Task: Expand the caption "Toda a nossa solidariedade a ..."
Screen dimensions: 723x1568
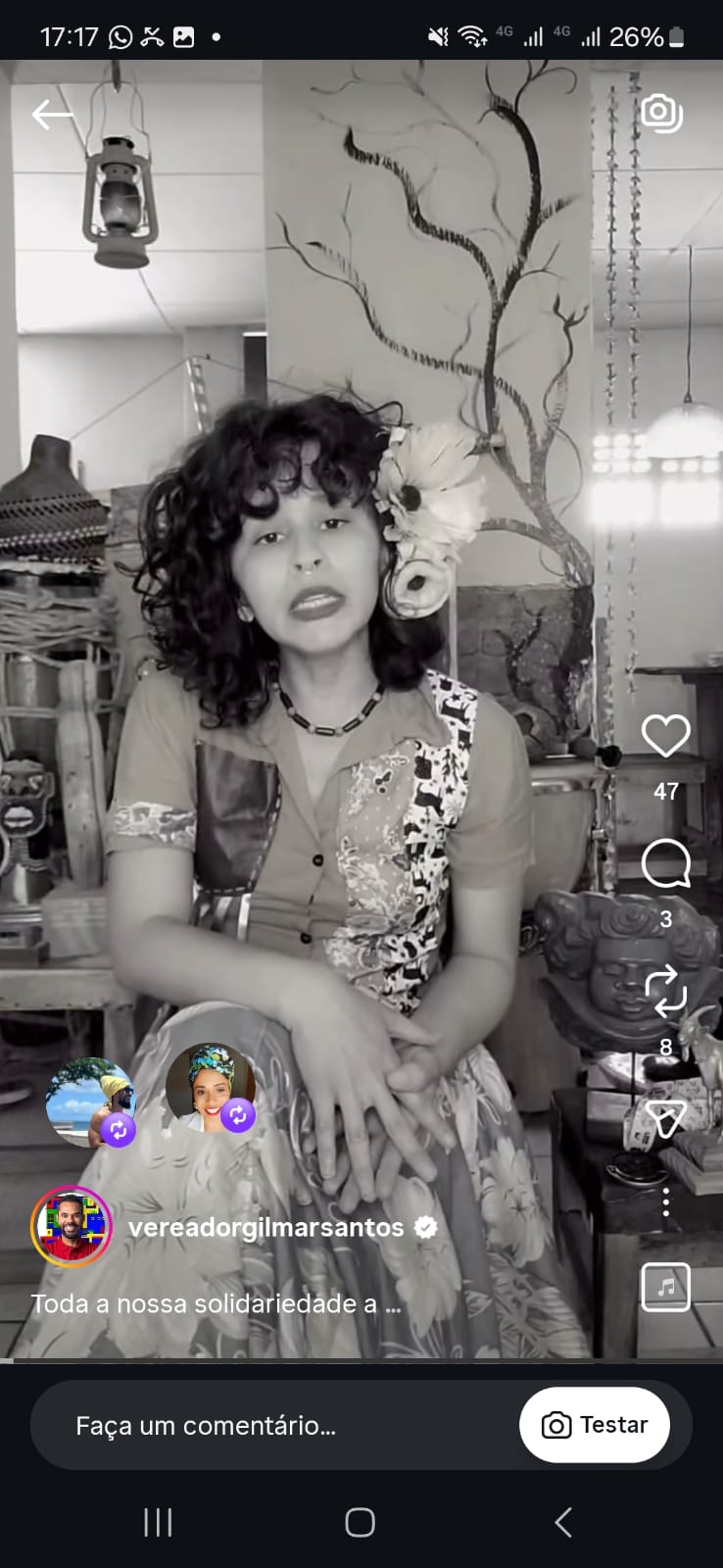Action: 216,1304
